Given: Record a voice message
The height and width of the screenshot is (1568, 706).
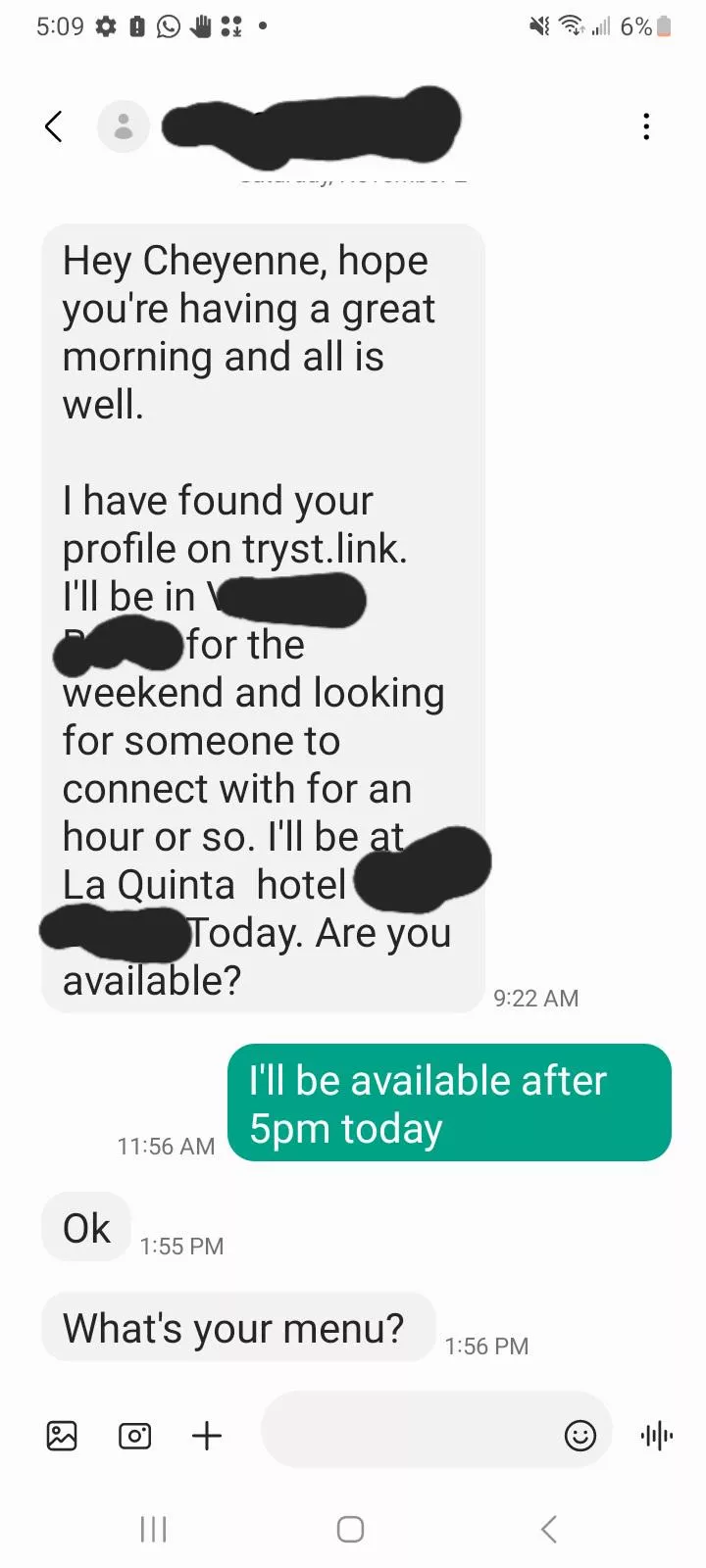Looking at the screenshot, I should point(656,1436).
